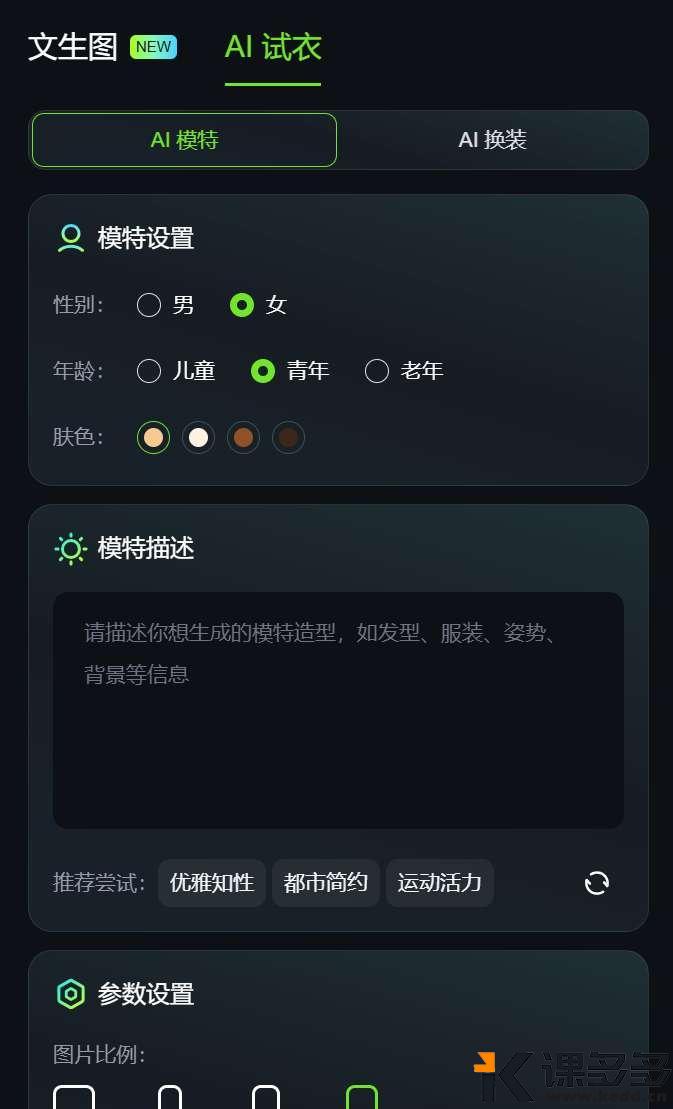Refresh the recommended suggestions
Viewport: 673px width, 1109px height.
click(x=597, y=883)
